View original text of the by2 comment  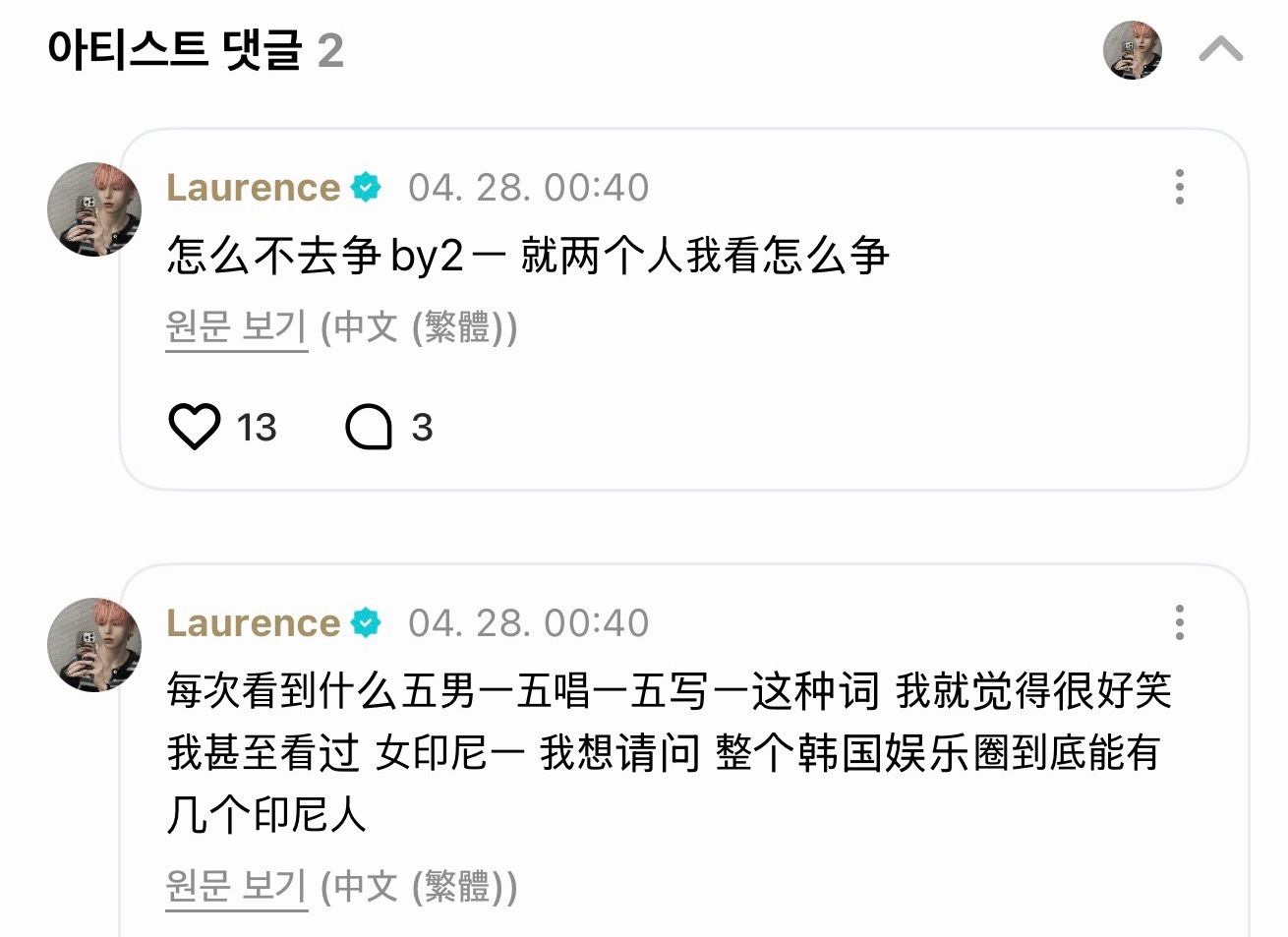click(x=237, y=326)
